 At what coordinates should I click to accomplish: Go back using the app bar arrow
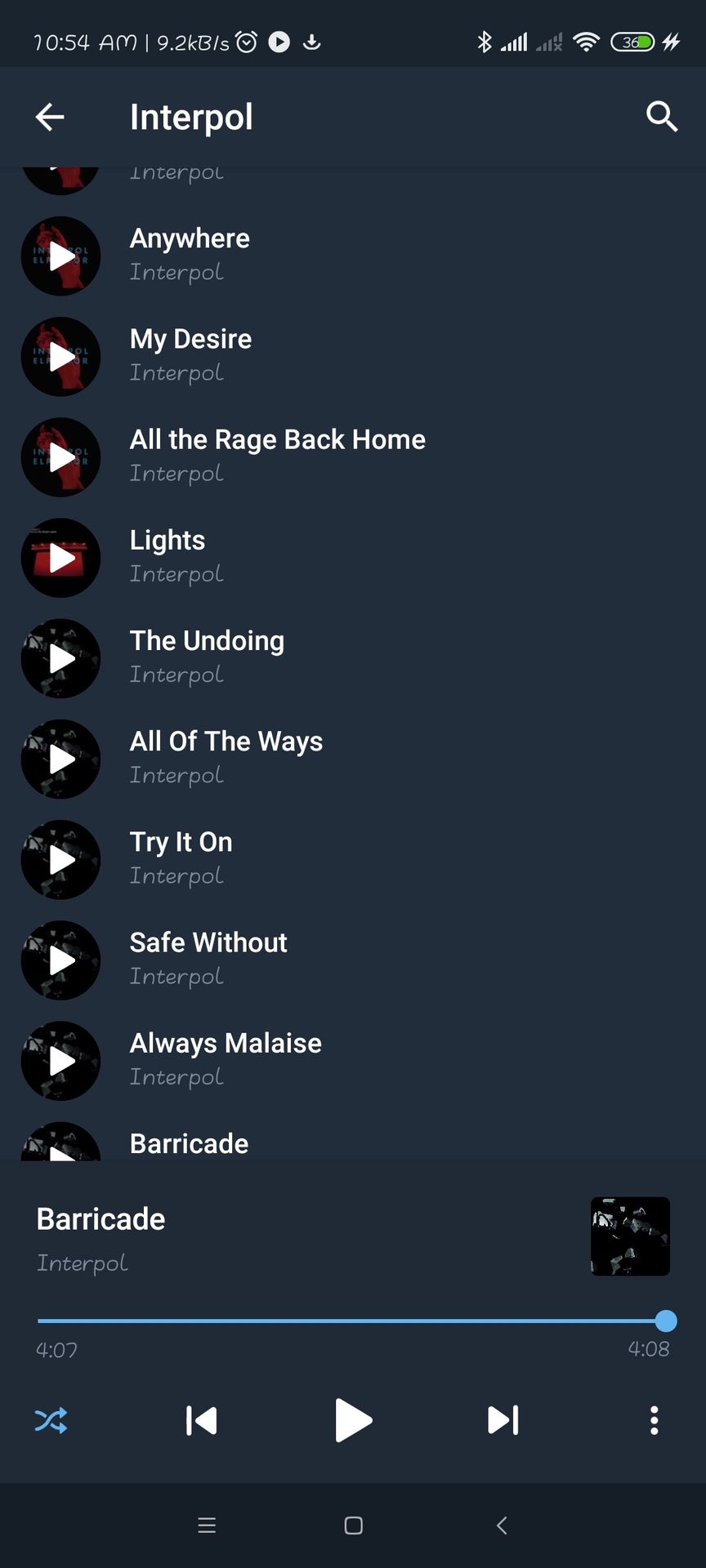coord(50,117)
